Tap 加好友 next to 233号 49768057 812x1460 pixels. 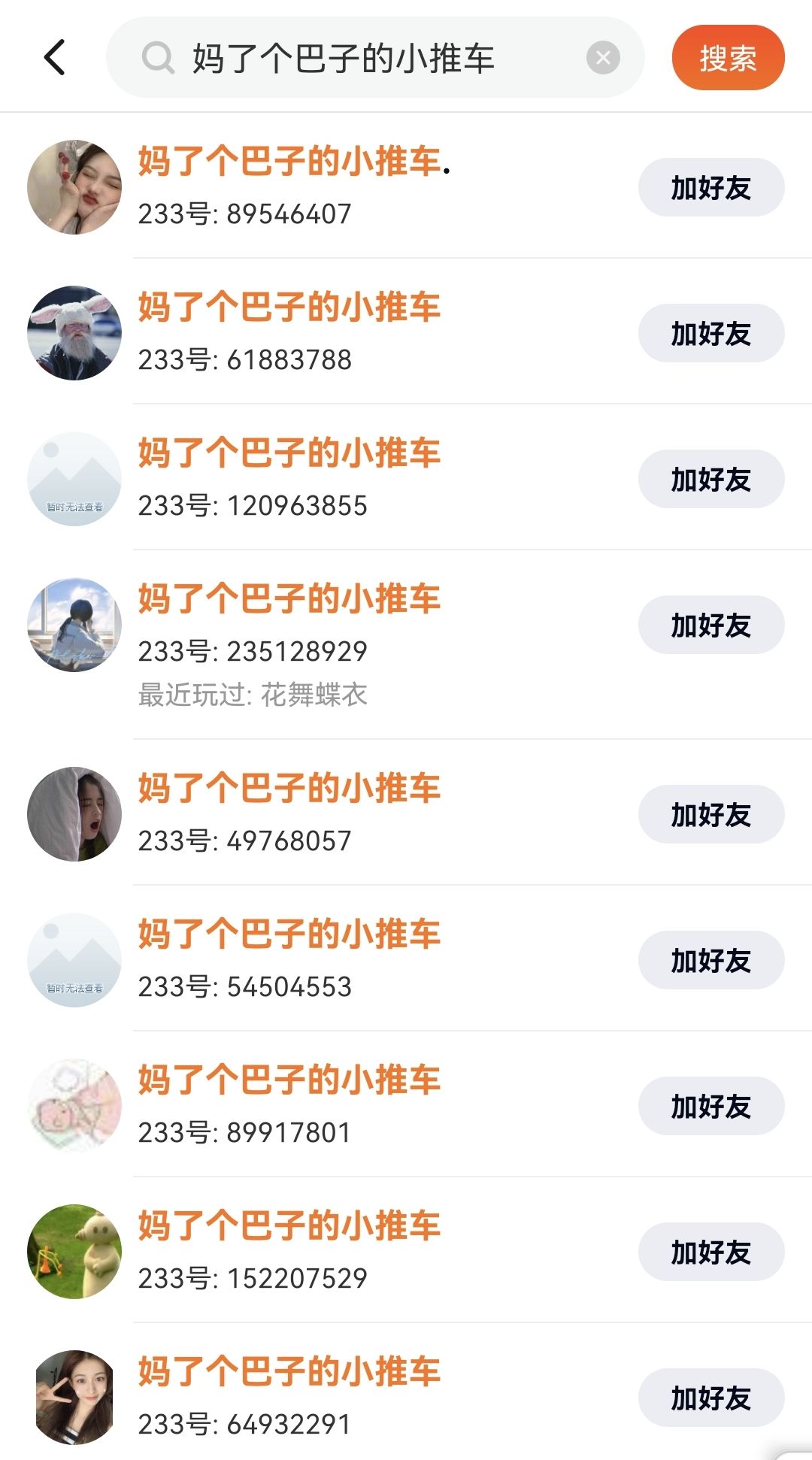pos(710,814)
